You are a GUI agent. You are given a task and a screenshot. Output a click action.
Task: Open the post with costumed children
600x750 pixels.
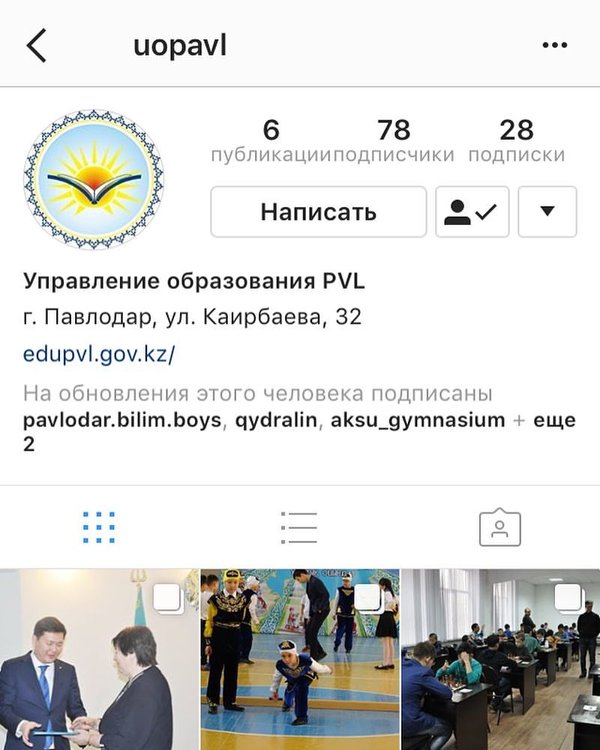point(299,660)
